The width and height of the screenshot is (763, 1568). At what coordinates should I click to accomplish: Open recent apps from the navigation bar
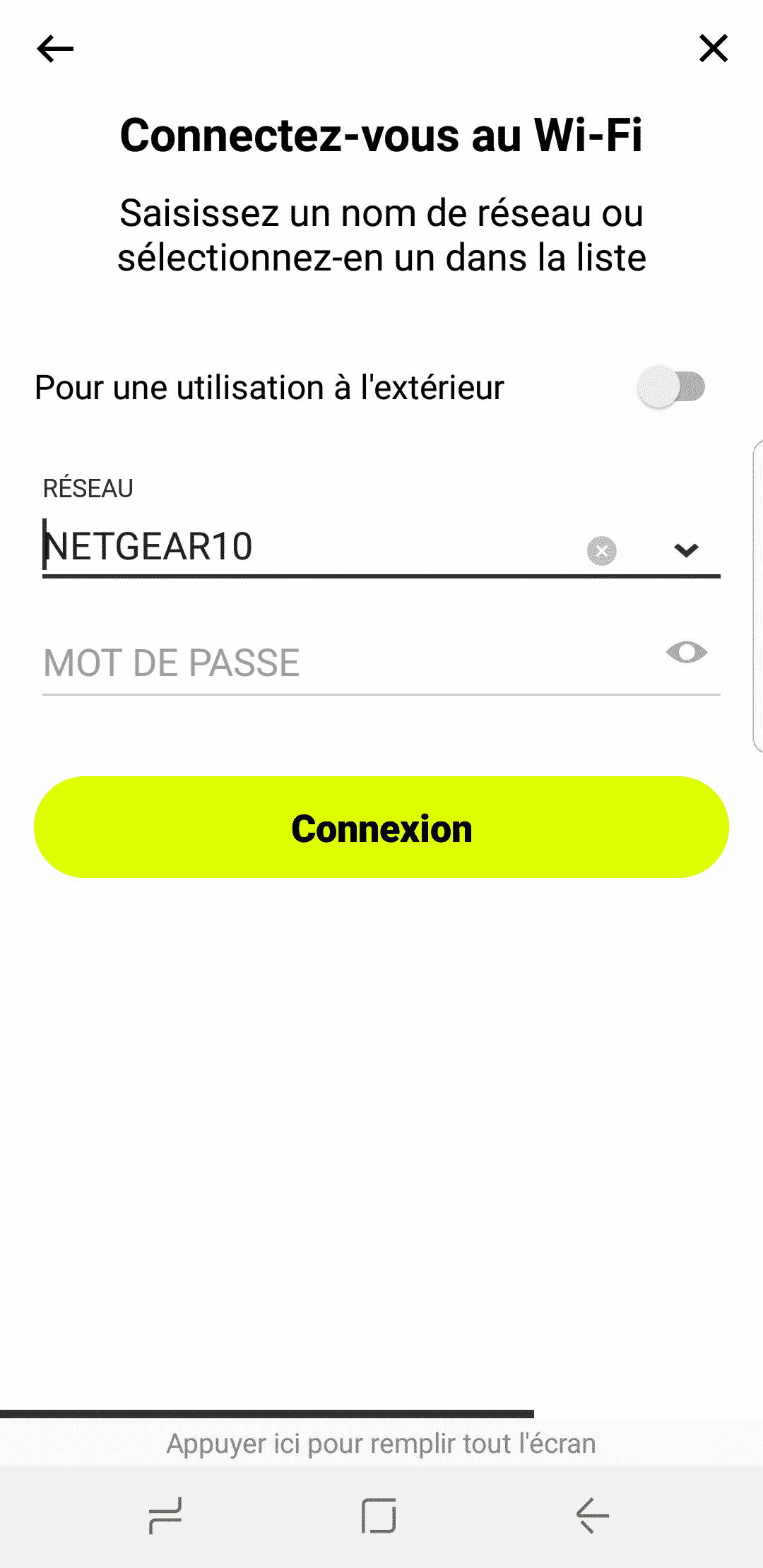click(166, 1516)
